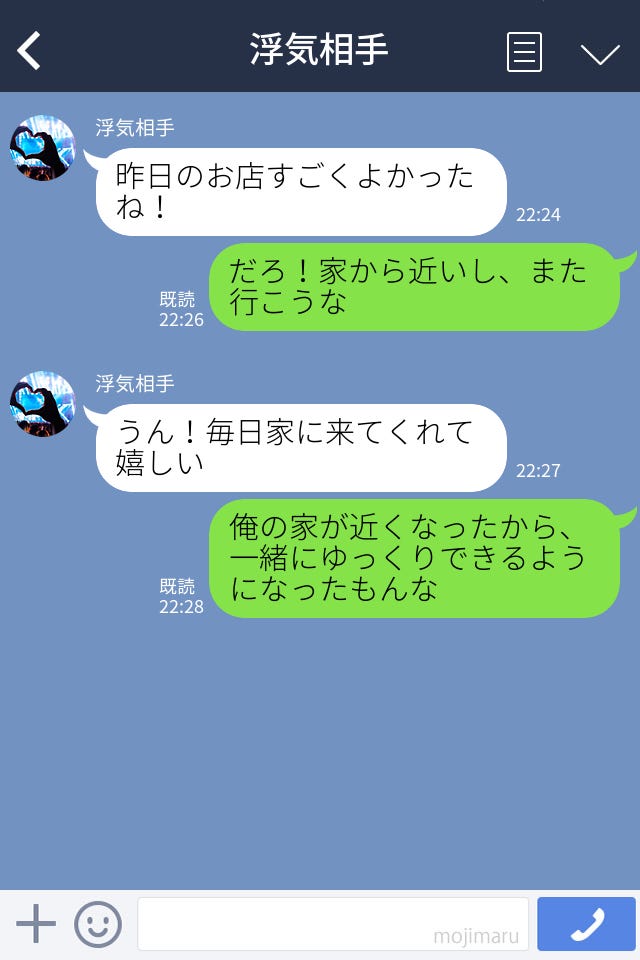Go back from the 浮気相手 chat
The image size is (640, 960).
coord(30,51)
